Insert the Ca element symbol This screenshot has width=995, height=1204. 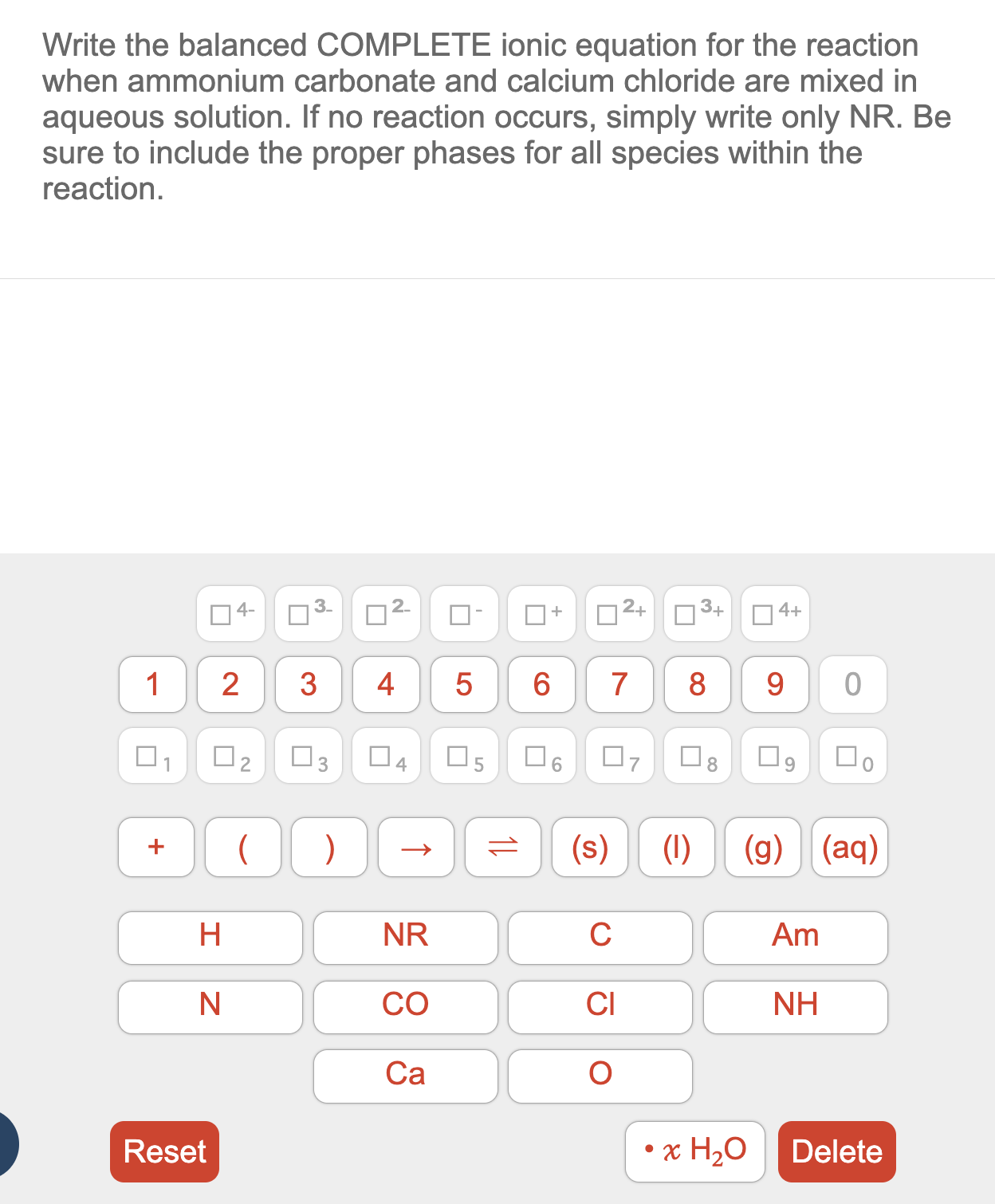(405, 1076)
